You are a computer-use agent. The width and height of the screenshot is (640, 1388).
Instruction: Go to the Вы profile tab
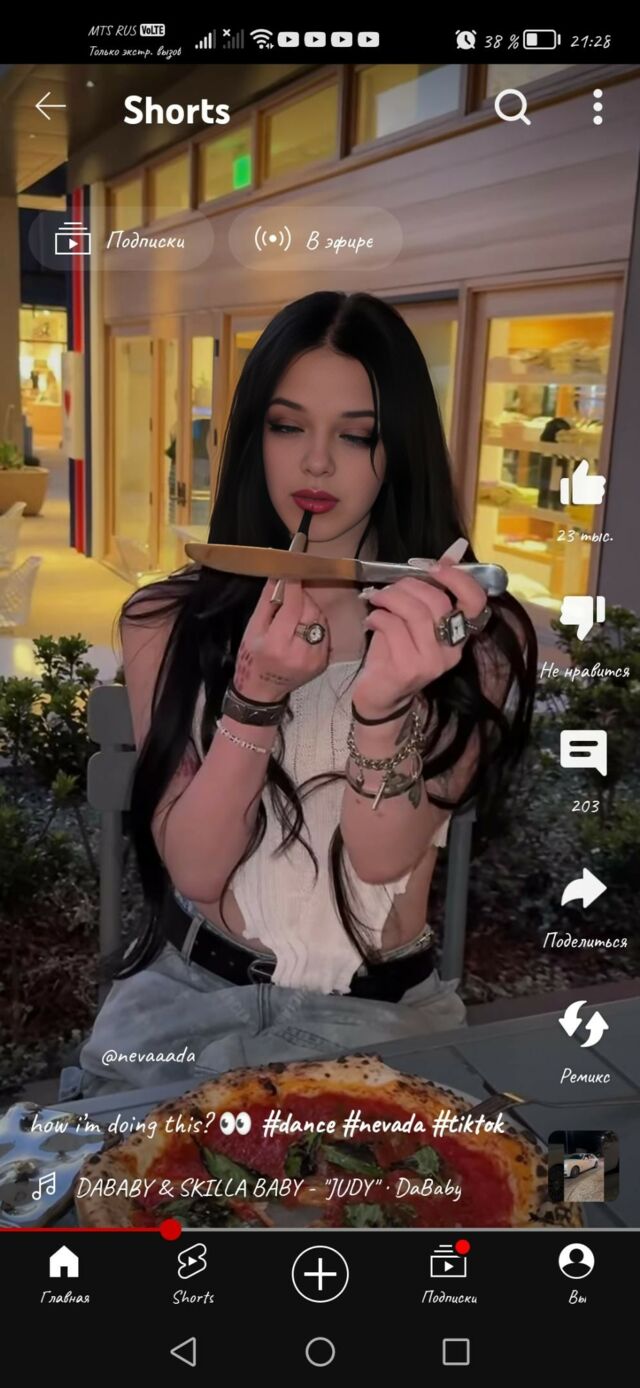(577, 1273)
